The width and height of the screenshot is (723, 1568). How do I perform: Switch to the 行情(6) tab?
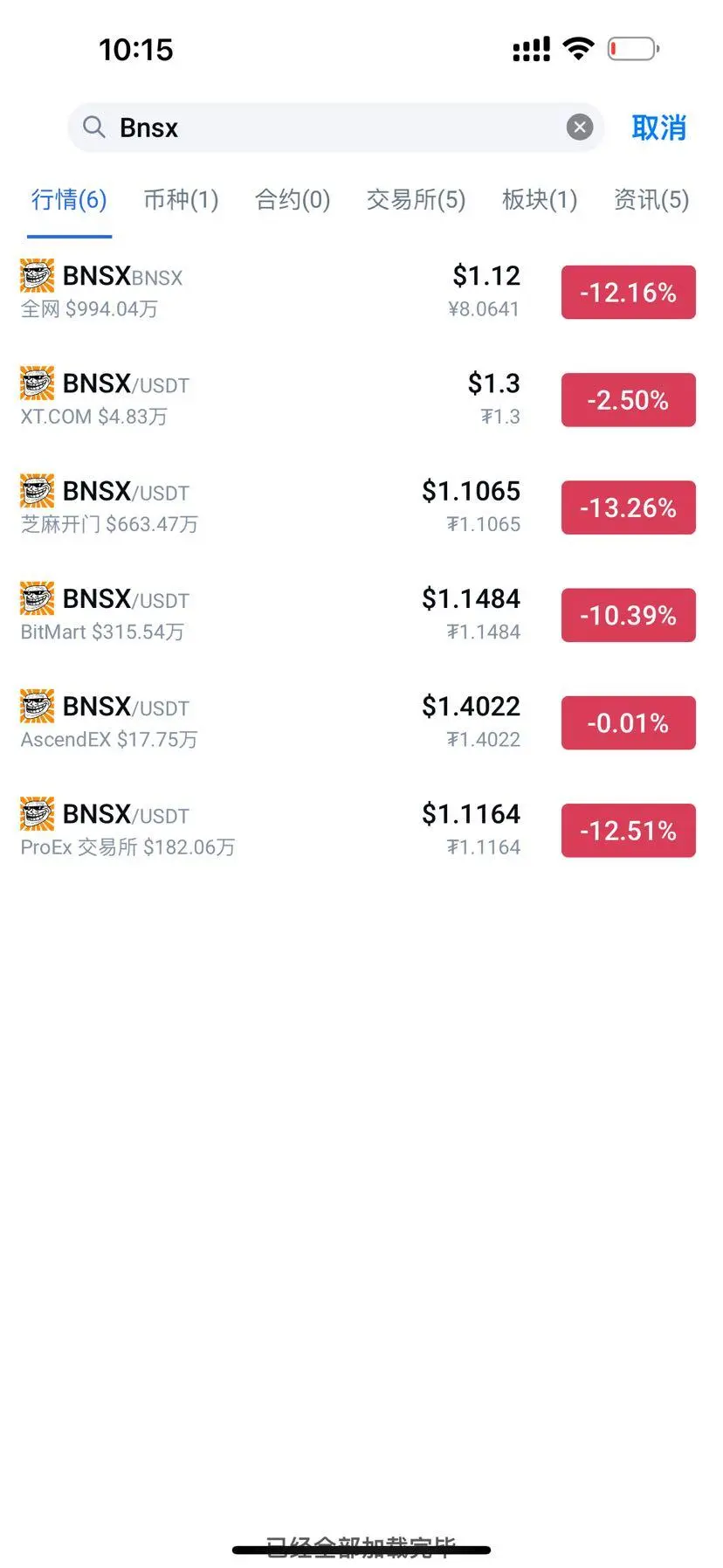(69, 200)
